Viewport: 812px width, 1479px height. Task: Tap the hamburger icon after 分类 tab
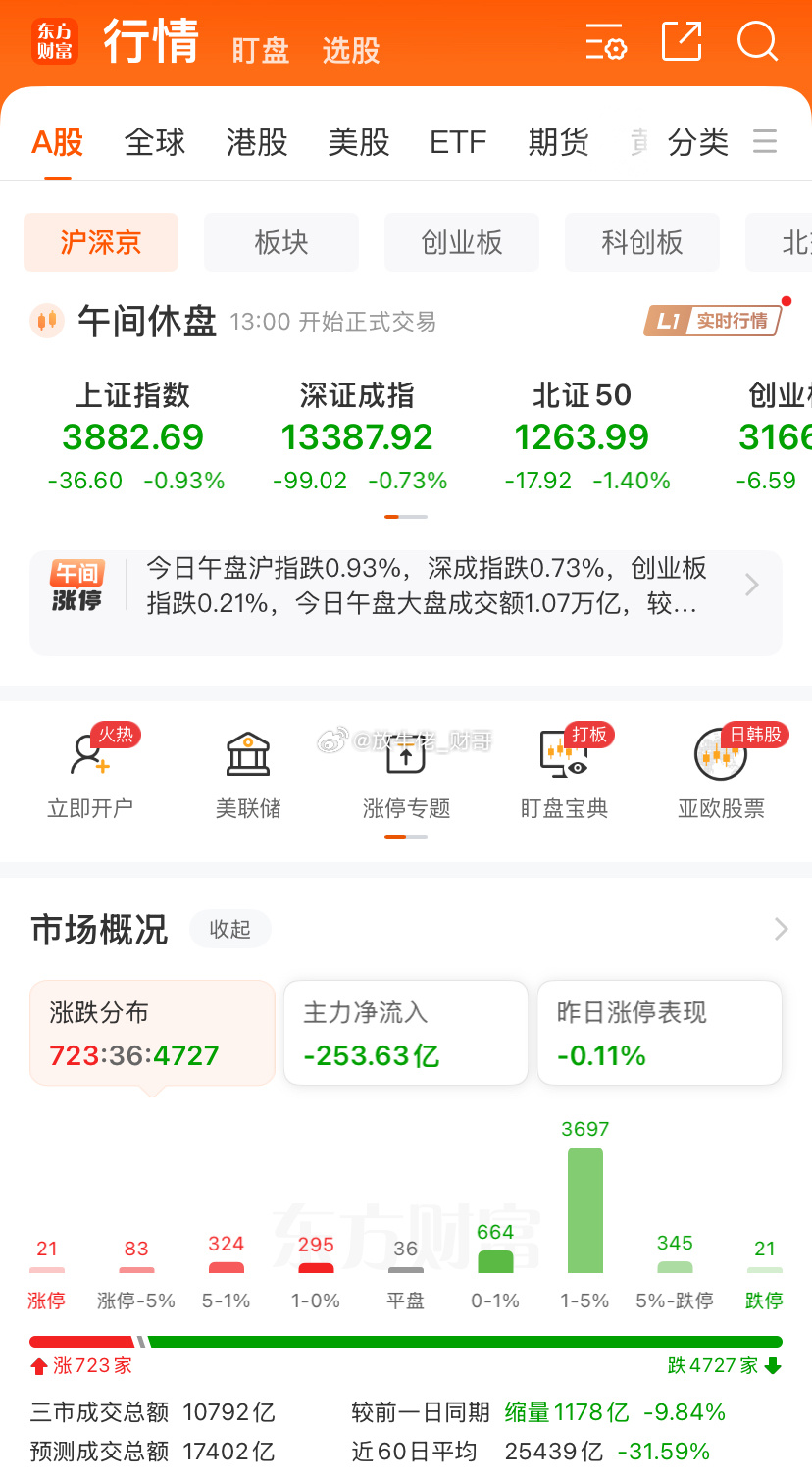(x=765, y=141)
